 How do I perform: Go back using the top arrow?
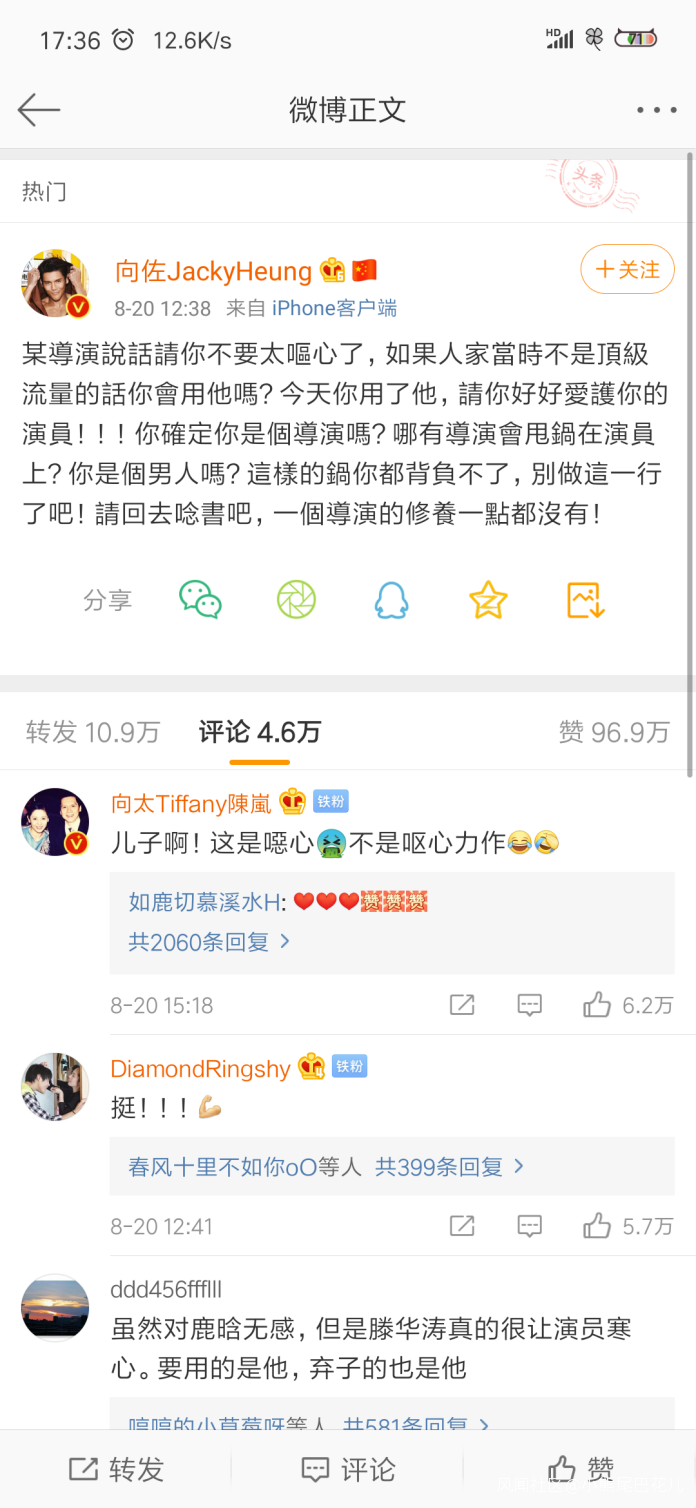click(40, 110)
